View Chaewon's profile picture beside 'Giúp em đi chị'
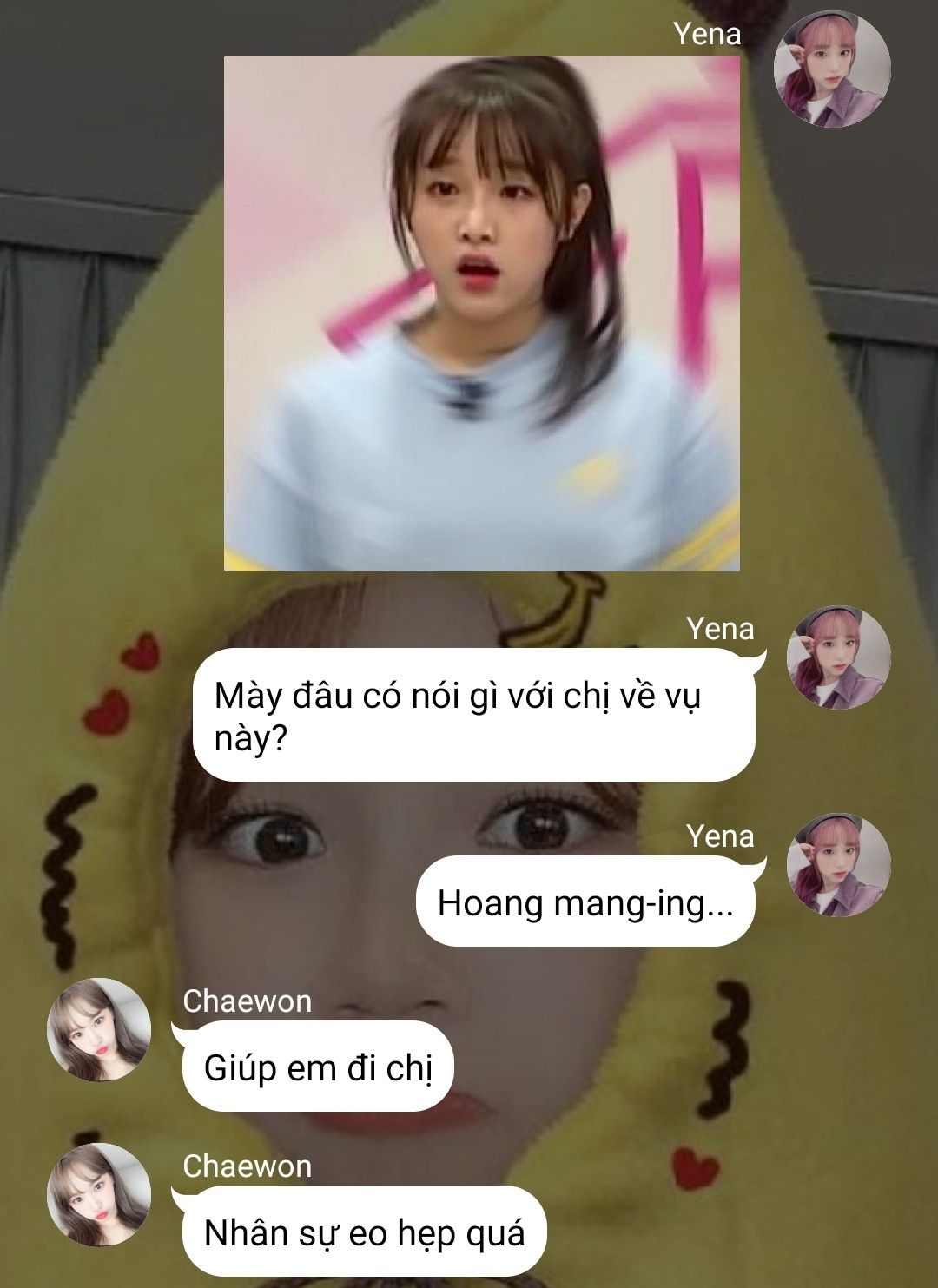938x1288 pixels. pos(98,1029)
